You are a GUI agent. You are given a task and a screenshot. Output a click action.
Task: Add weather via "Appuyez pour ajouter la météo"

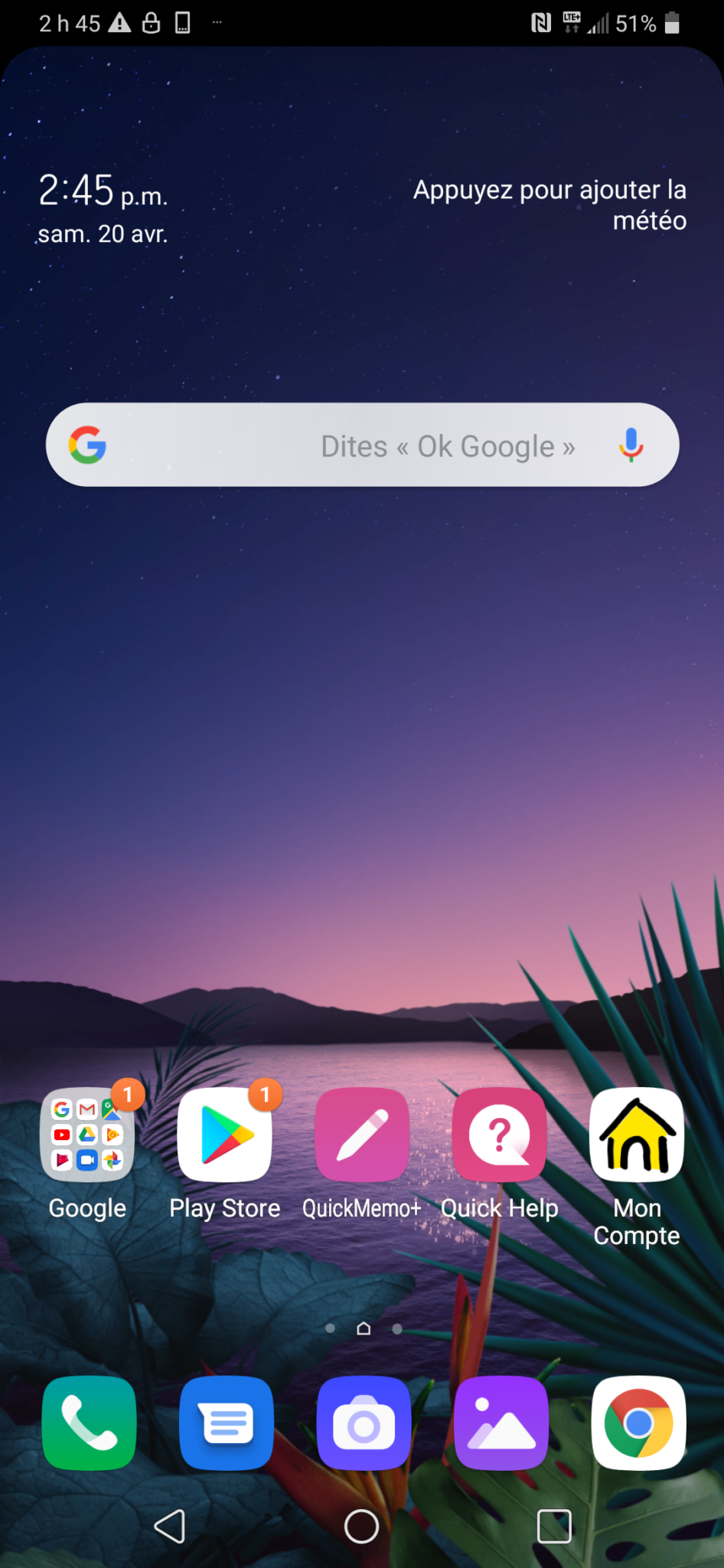[550, 204]
